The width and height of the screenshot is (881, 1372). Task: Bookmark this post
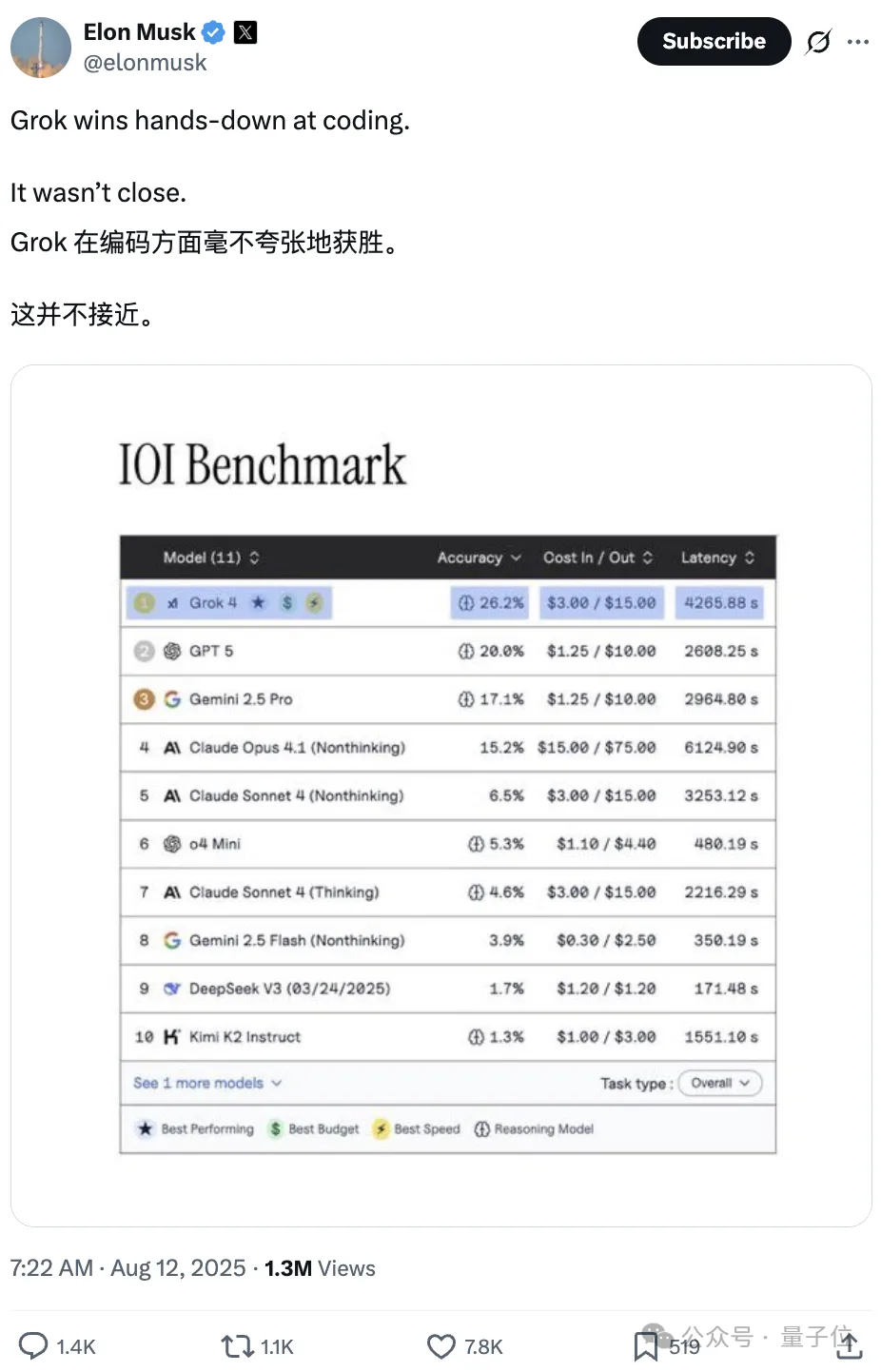[646, 1345]
